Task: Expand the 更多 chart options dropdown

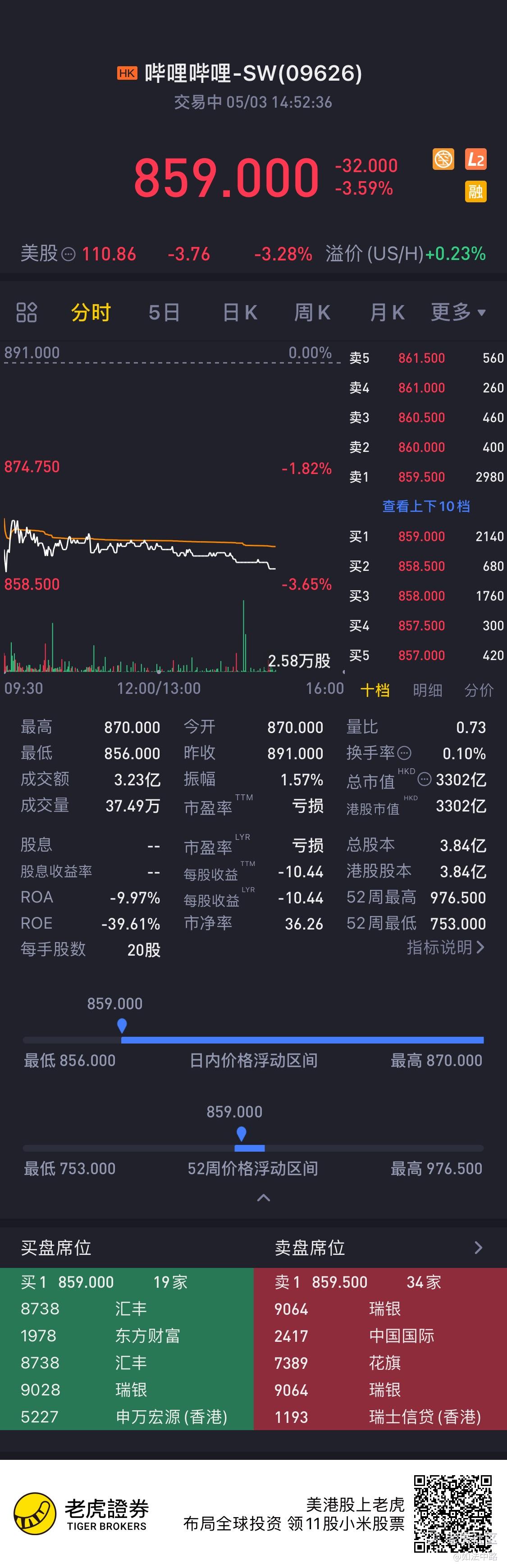Action: [x=458, y=312]
